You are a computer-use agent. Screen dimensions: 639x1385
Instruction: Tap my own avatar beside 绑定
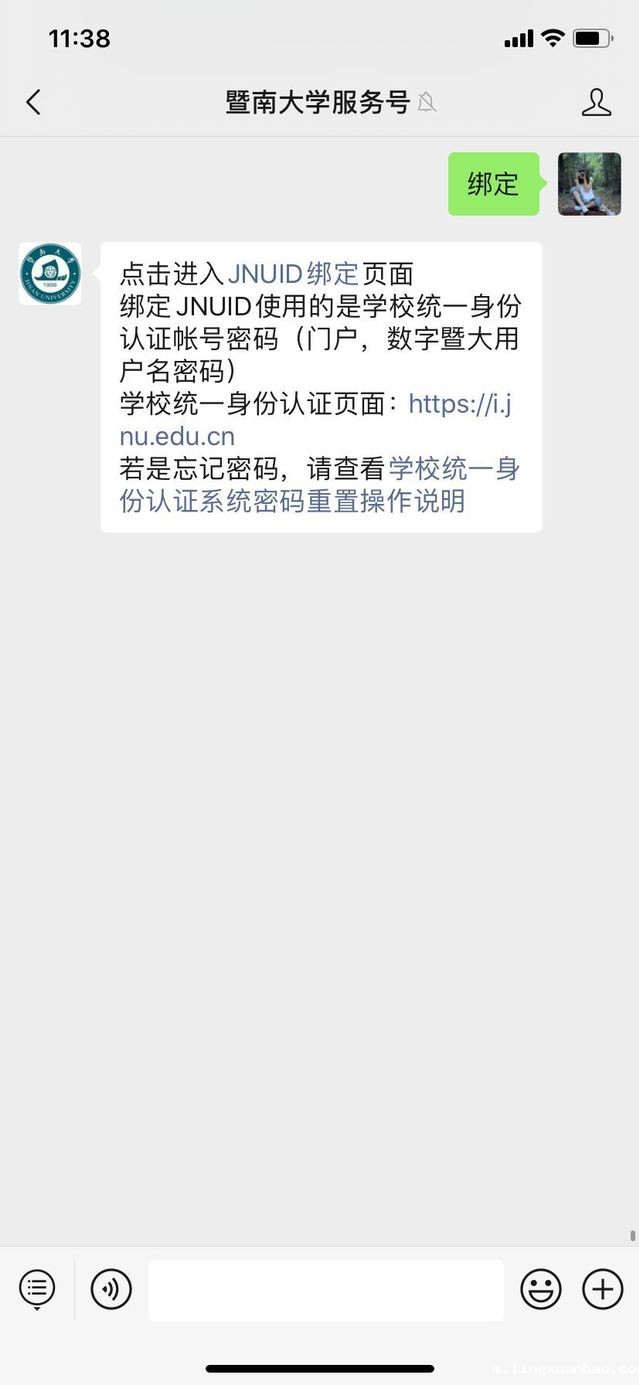pos(589,184)
